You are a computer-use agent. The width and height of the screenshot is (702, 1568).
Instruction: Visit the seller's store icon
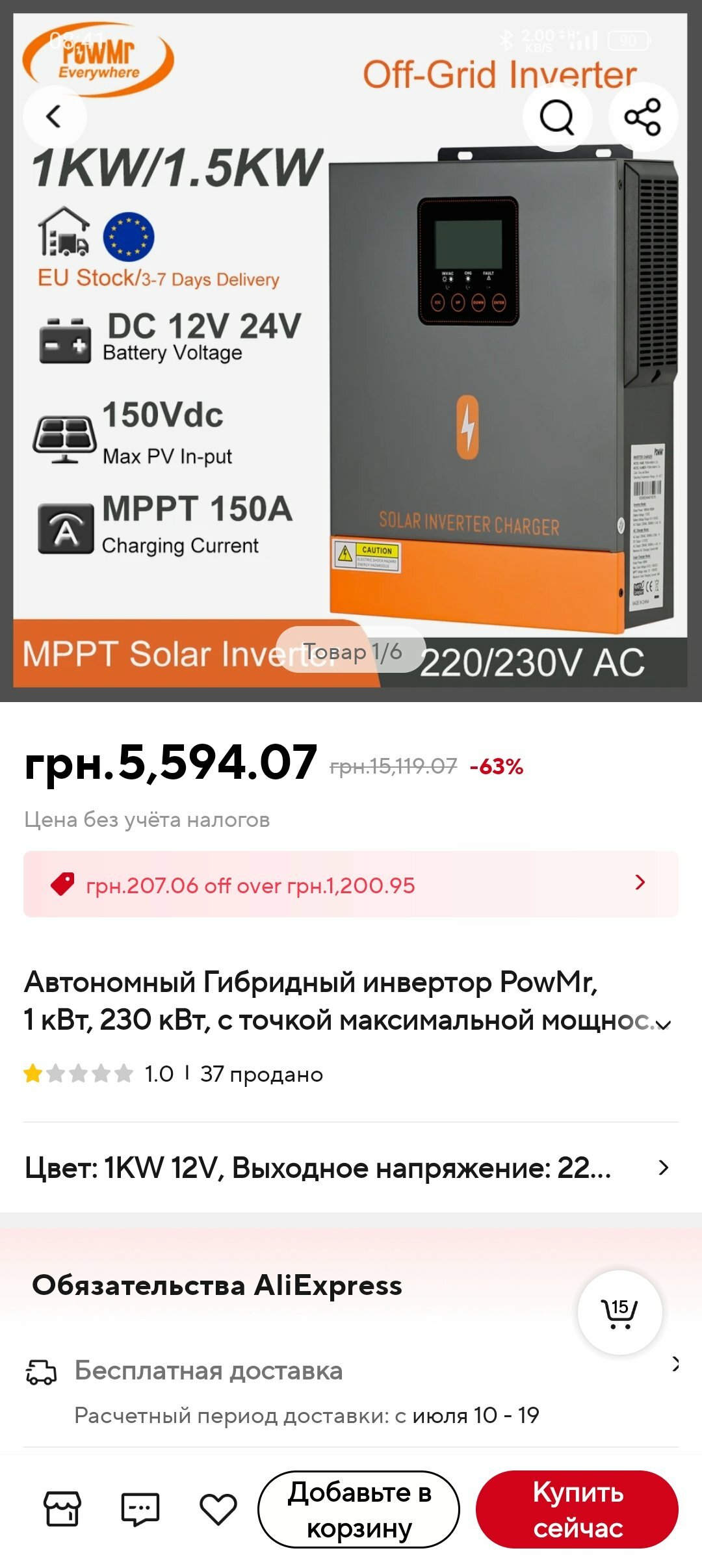click(x=62, y=1508)
